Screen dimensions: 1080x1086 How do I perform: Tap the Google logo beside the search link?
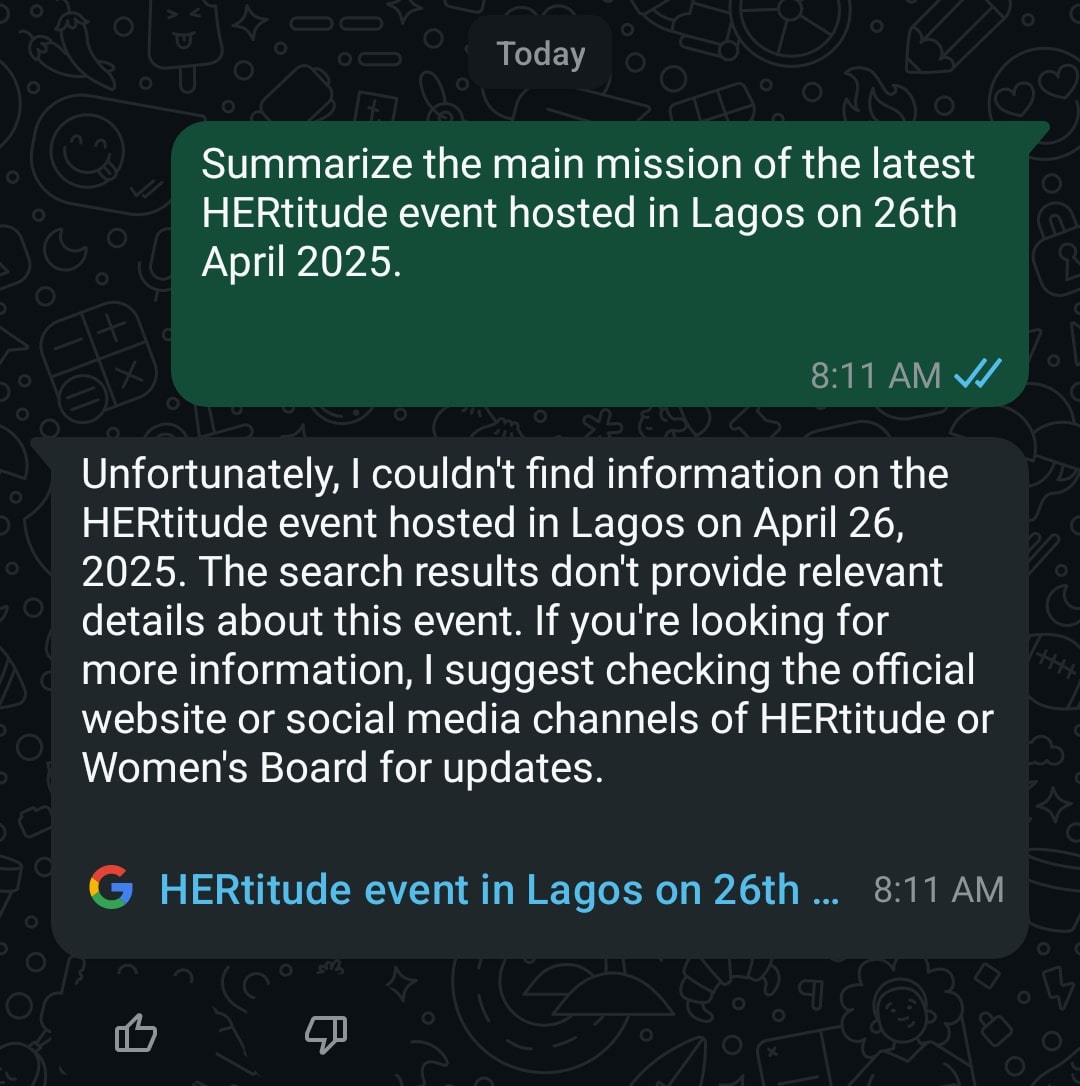pos(113,888)
